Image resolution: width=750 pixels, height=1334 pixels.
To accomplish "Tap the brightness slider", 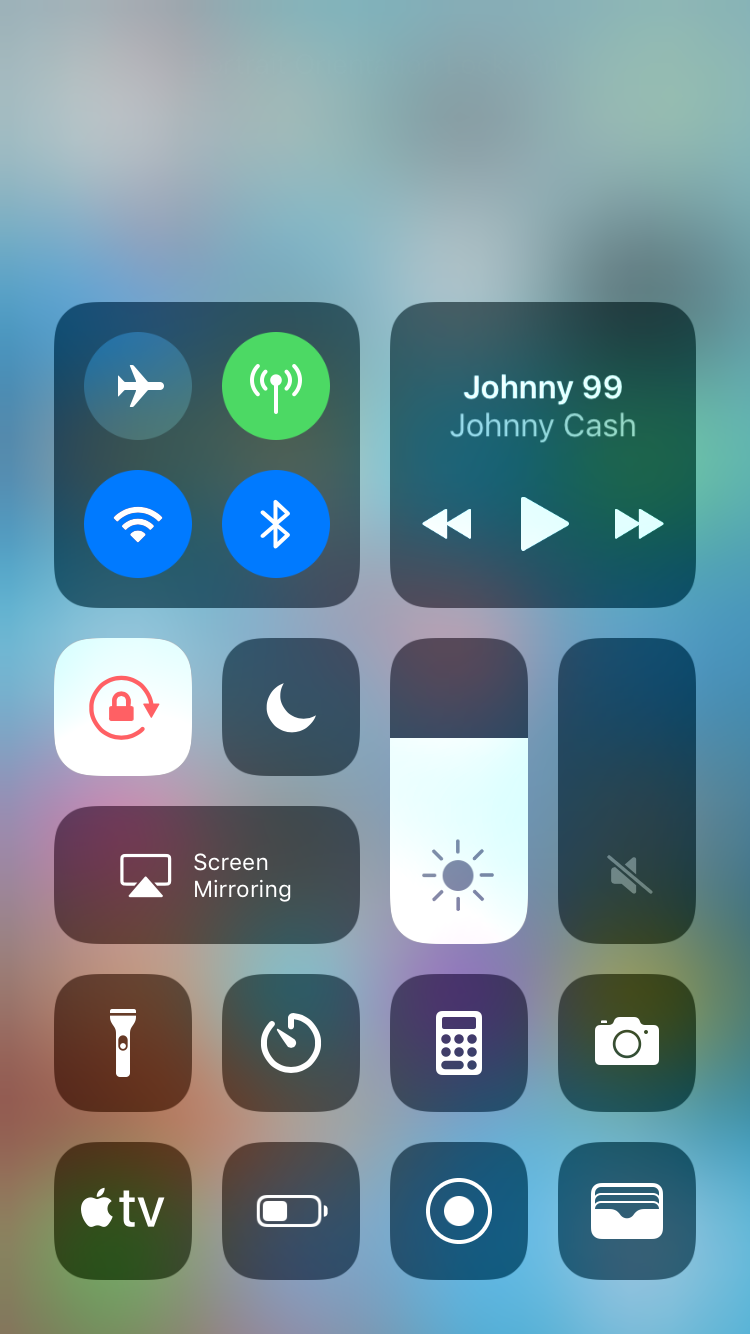I will tap(459, 791).
